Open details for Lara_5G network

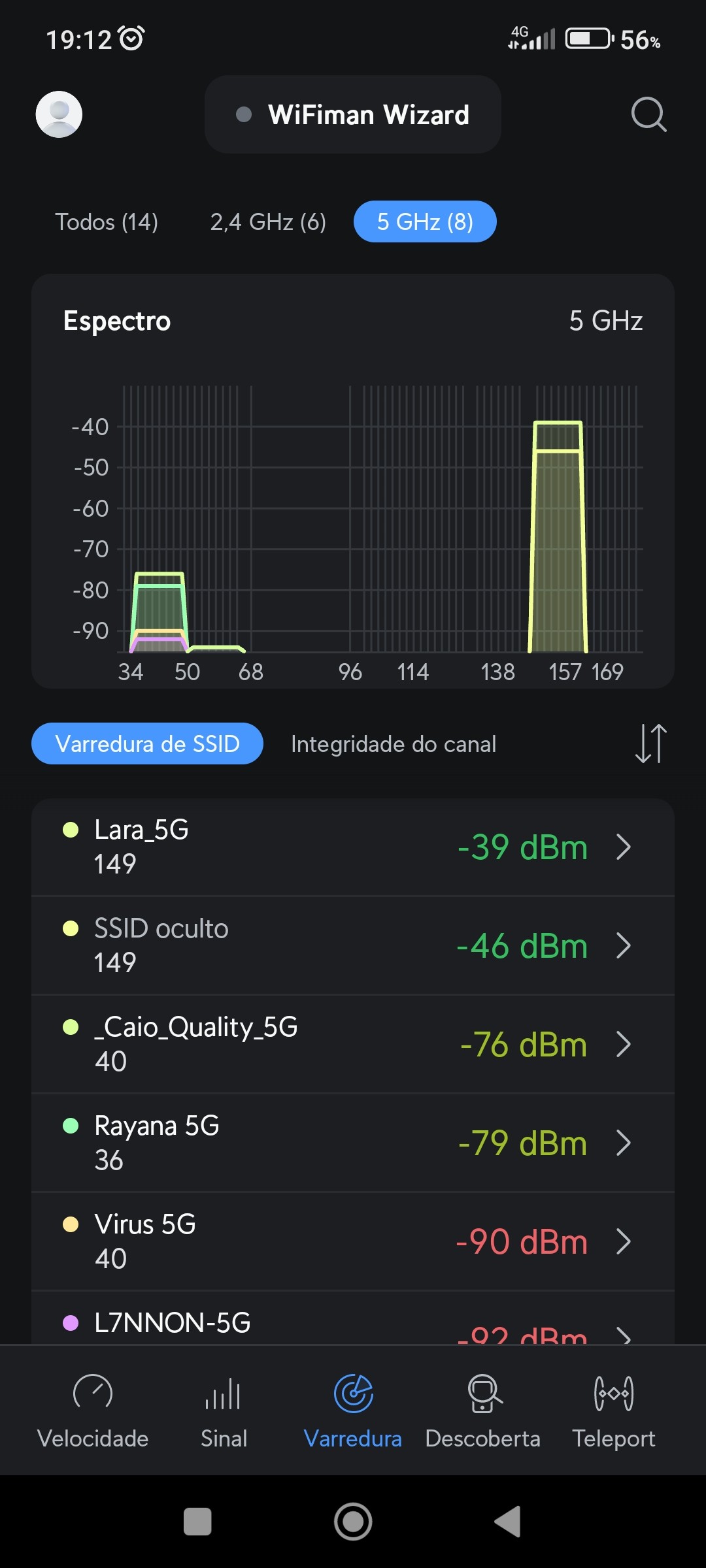tap(353, 847)
